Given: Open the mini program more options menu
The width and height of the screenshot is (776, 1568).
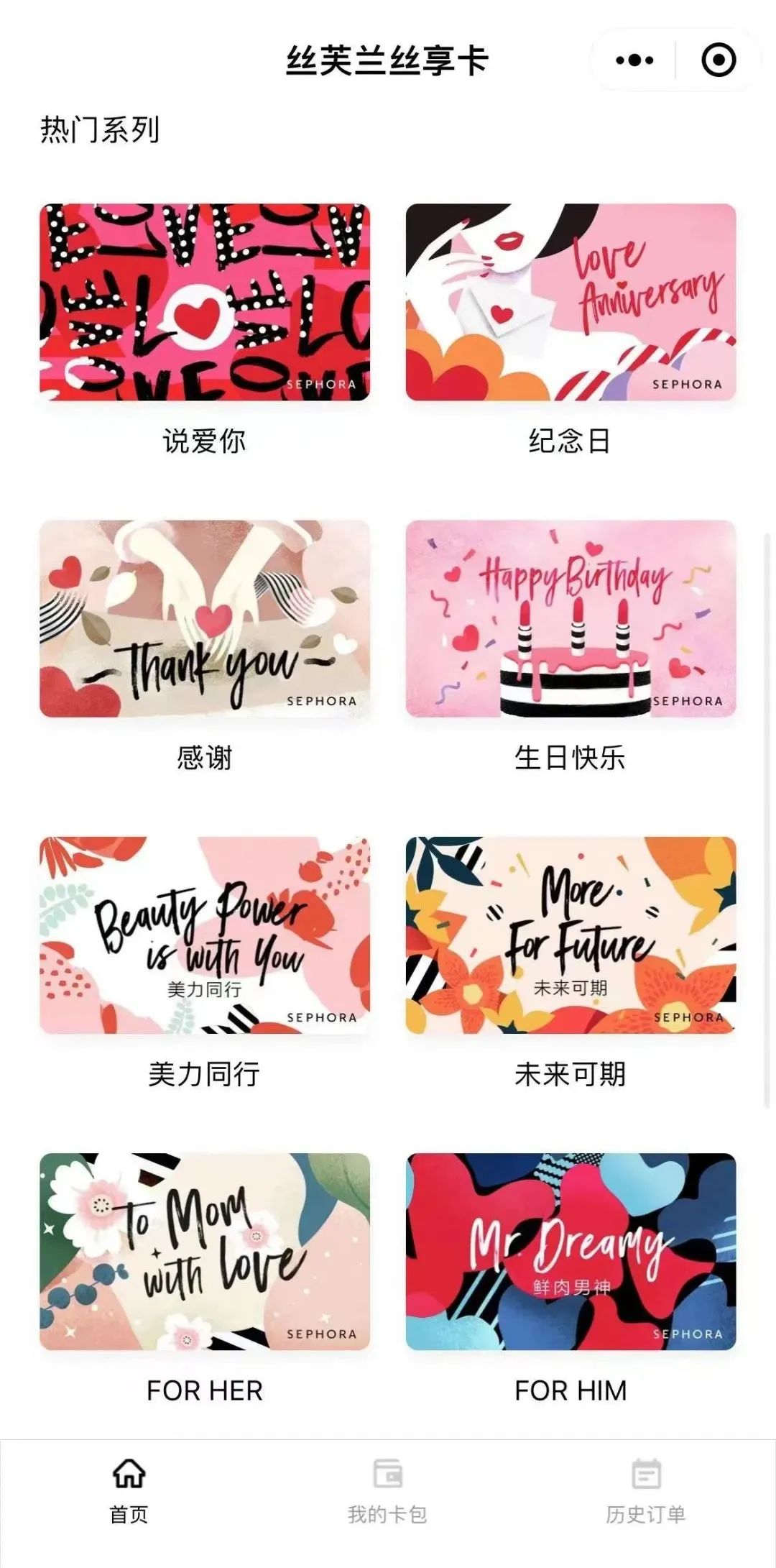Looking at the screenshot, I should 634,60.
